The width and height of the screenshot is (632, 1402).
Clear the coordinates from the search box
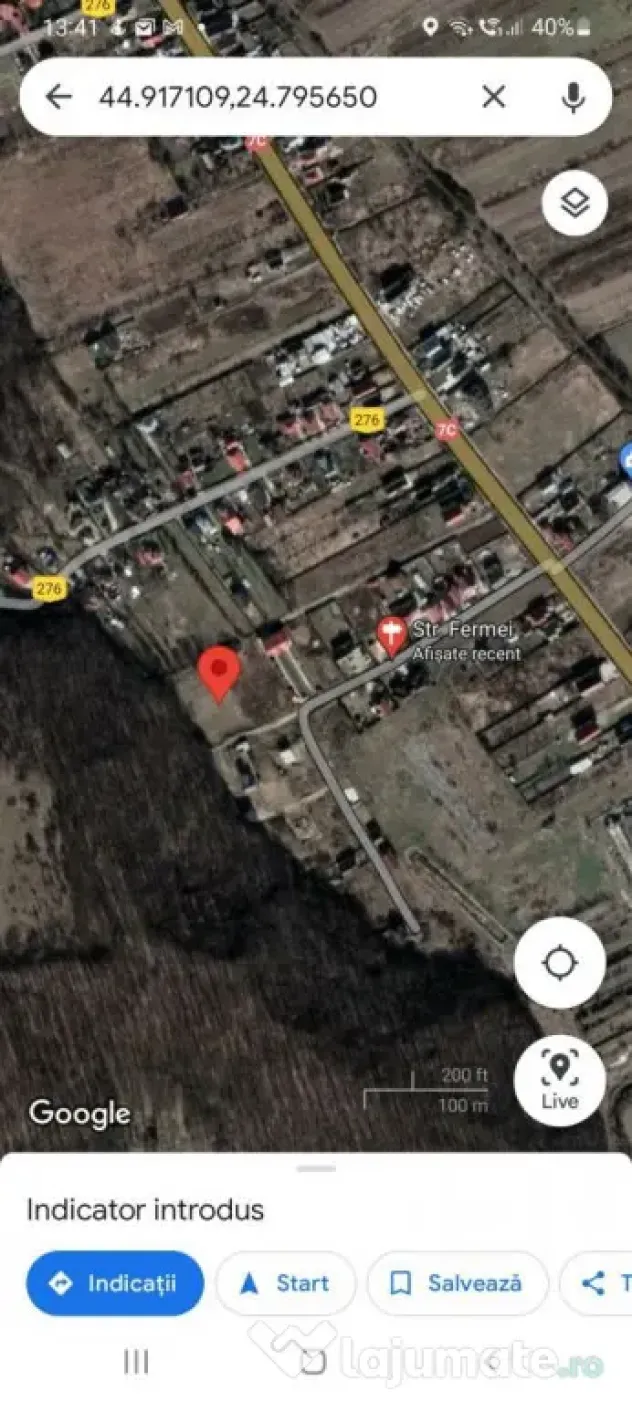click(x=493, y=97)
